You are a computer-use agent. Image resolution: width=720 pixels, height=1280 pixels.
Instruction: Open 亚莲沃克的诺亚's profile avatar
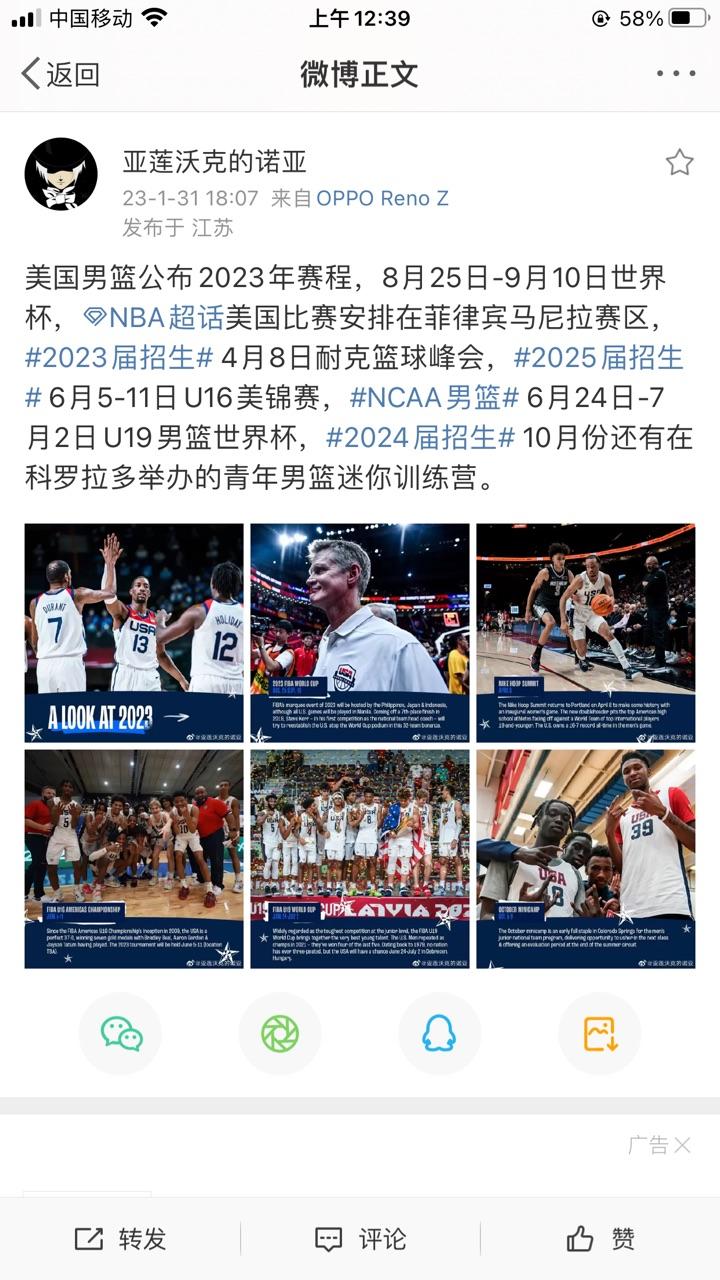[x=61, y=174]
